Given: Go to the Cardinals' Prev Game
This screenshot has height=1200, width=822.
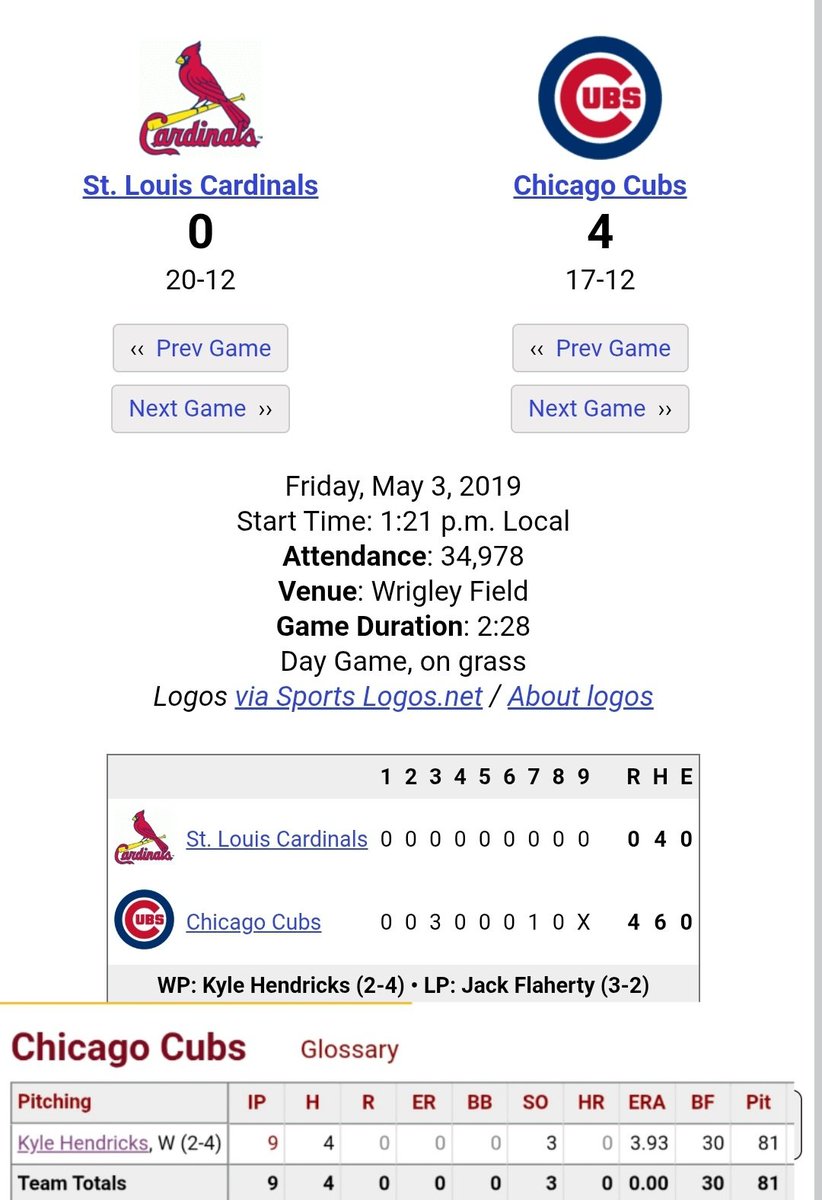Looking at the screenshot, I should click(200, 348).
